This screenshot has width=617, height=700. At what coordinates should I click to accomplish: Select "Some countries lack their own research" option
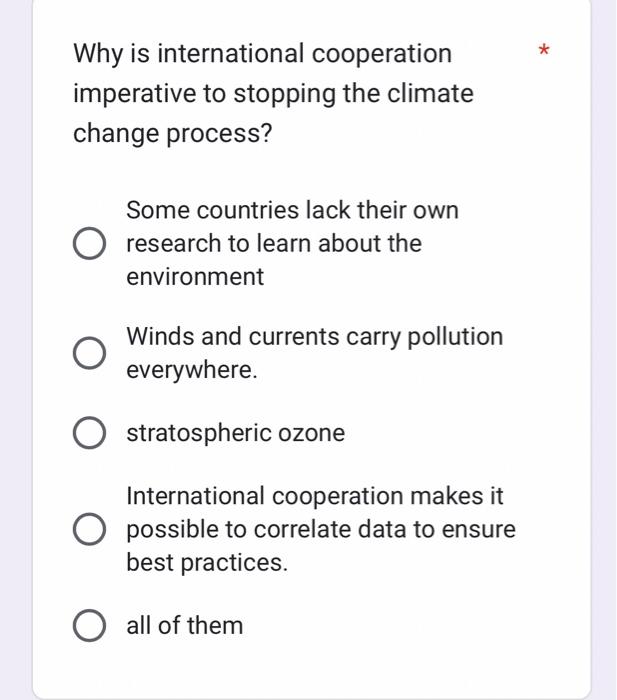[x=89, y=244]
